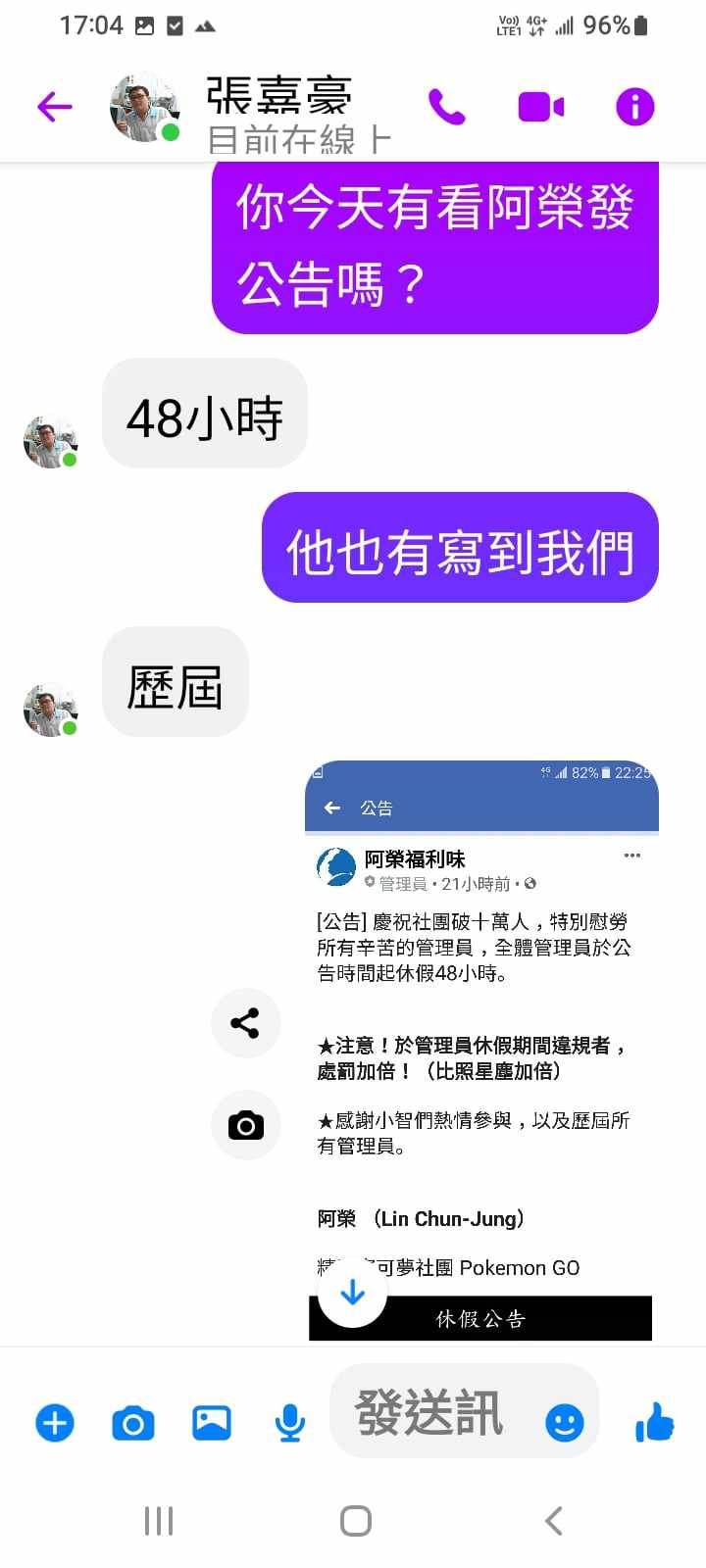Start a voice call with 張嘉豪

[x=447, y=106]
